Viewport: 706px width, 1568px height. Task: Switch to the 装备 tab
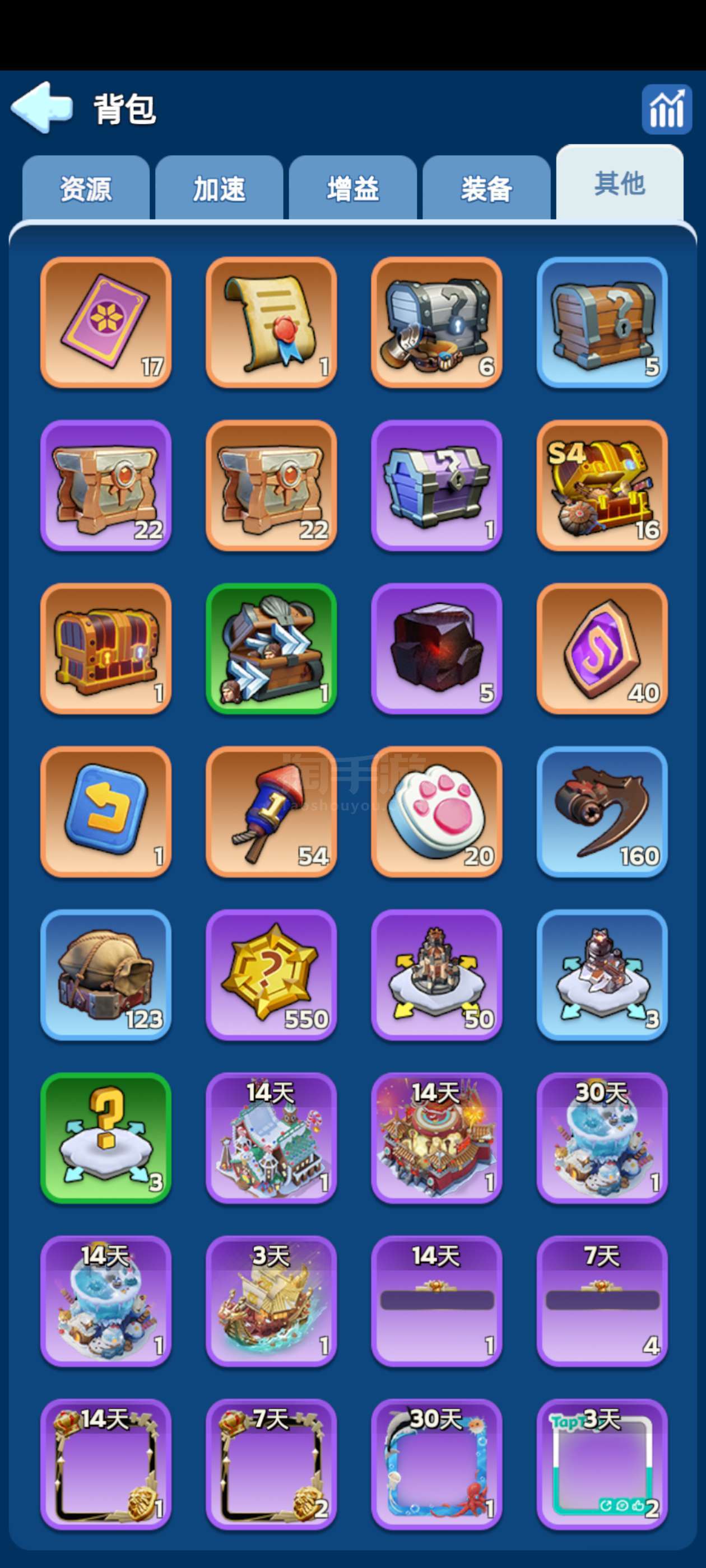pyautogui.click(x=486, y=189)
